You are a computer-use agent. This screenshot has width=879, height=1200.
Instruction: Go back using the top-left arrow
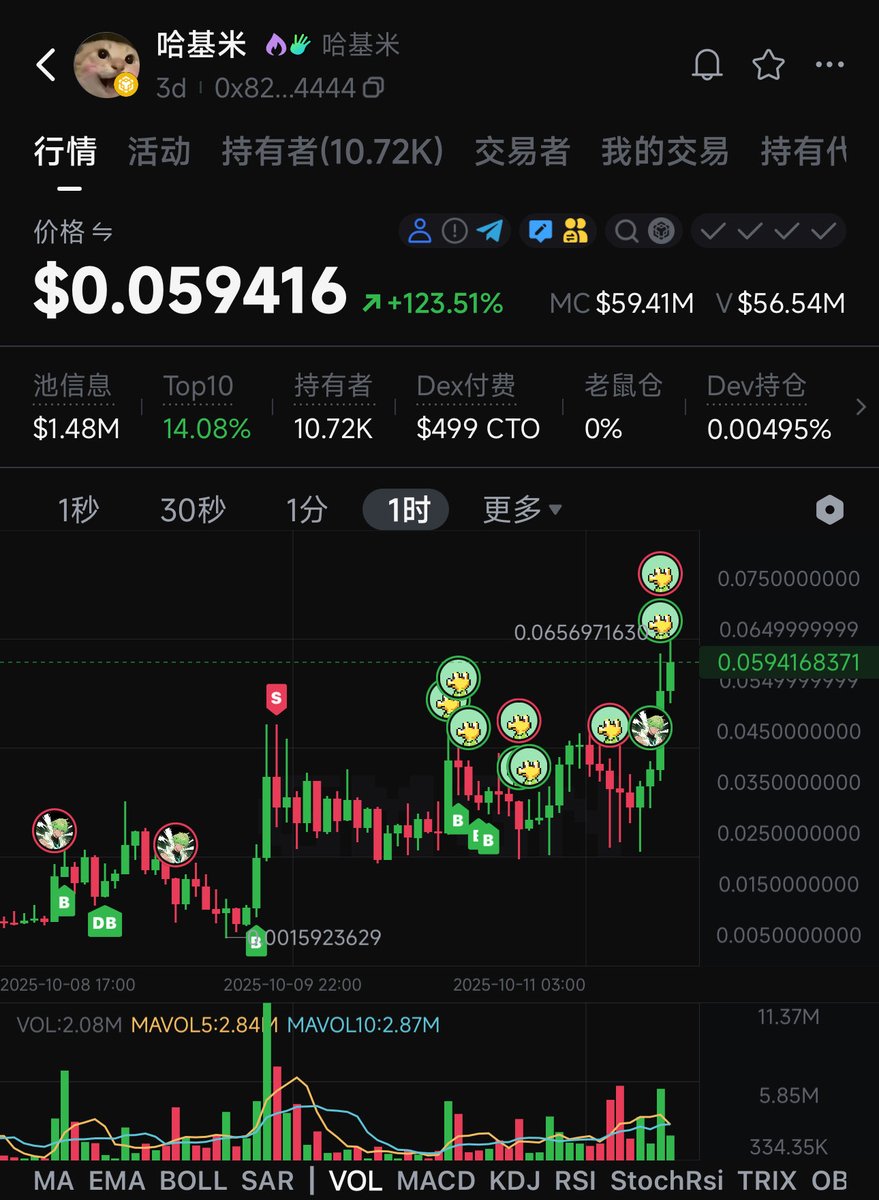pyautogui.click(x=46, y=65)
